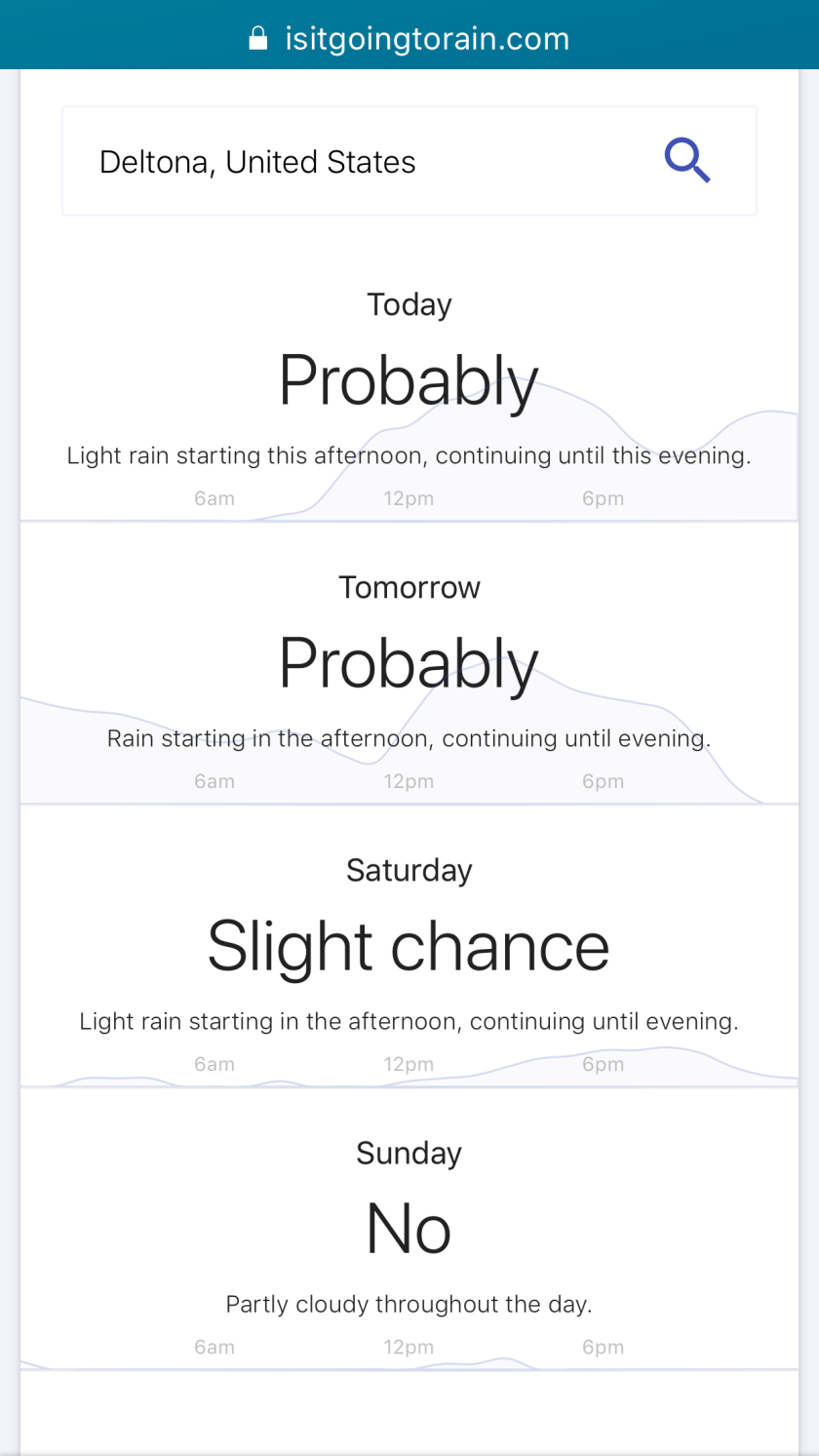Tap the magnifying glass search icon

coord(687,160)
